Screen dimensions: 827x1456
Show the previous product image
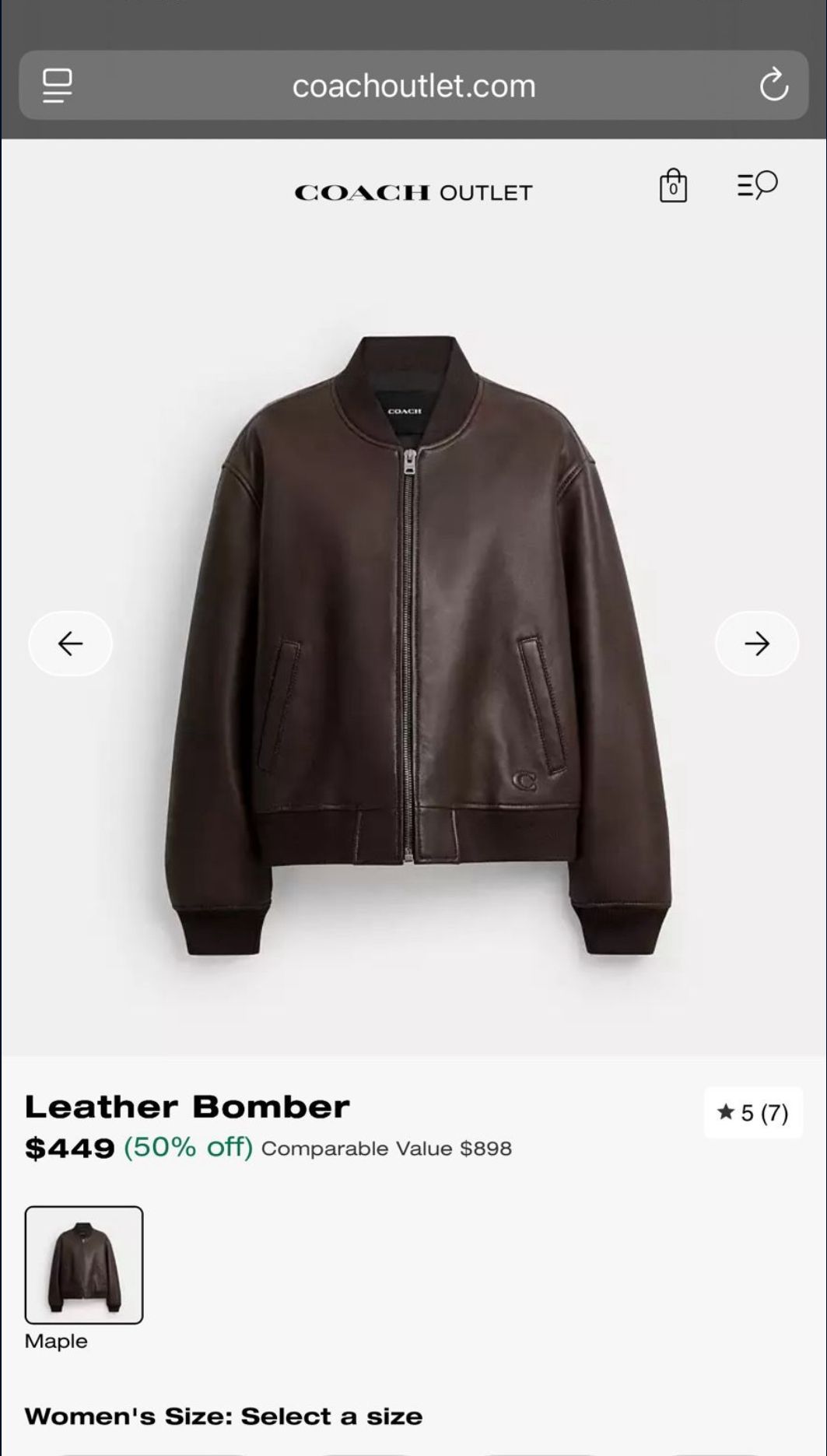coord(71,644)
